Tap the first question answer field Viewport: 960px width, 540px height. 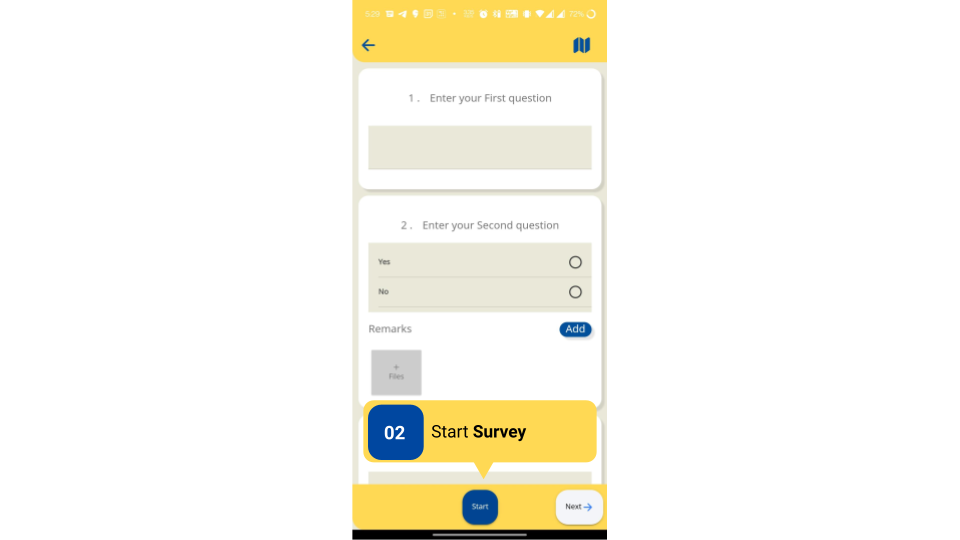click(x=479, y=147)
